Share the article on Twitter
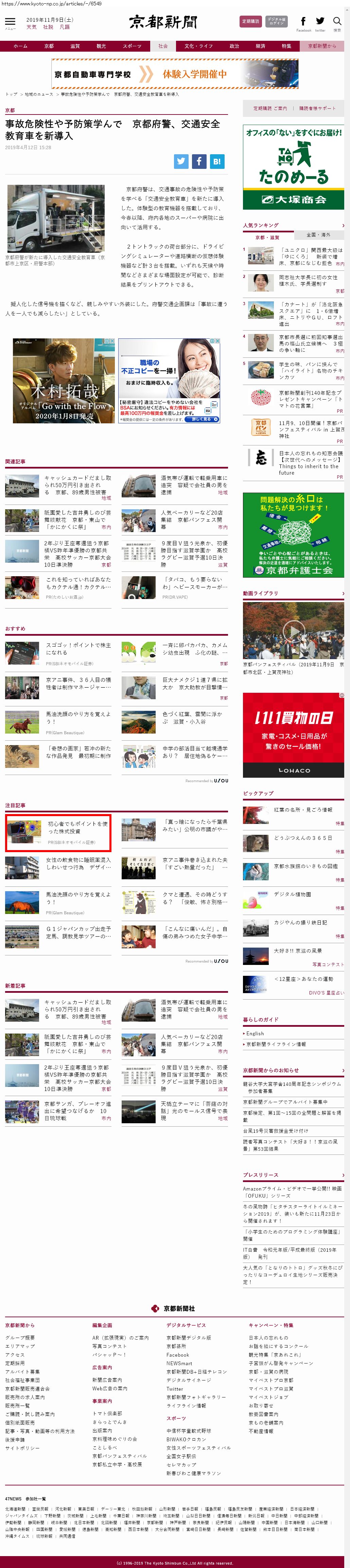This screenshot has width=350, height=1568. tap(181, 161)
